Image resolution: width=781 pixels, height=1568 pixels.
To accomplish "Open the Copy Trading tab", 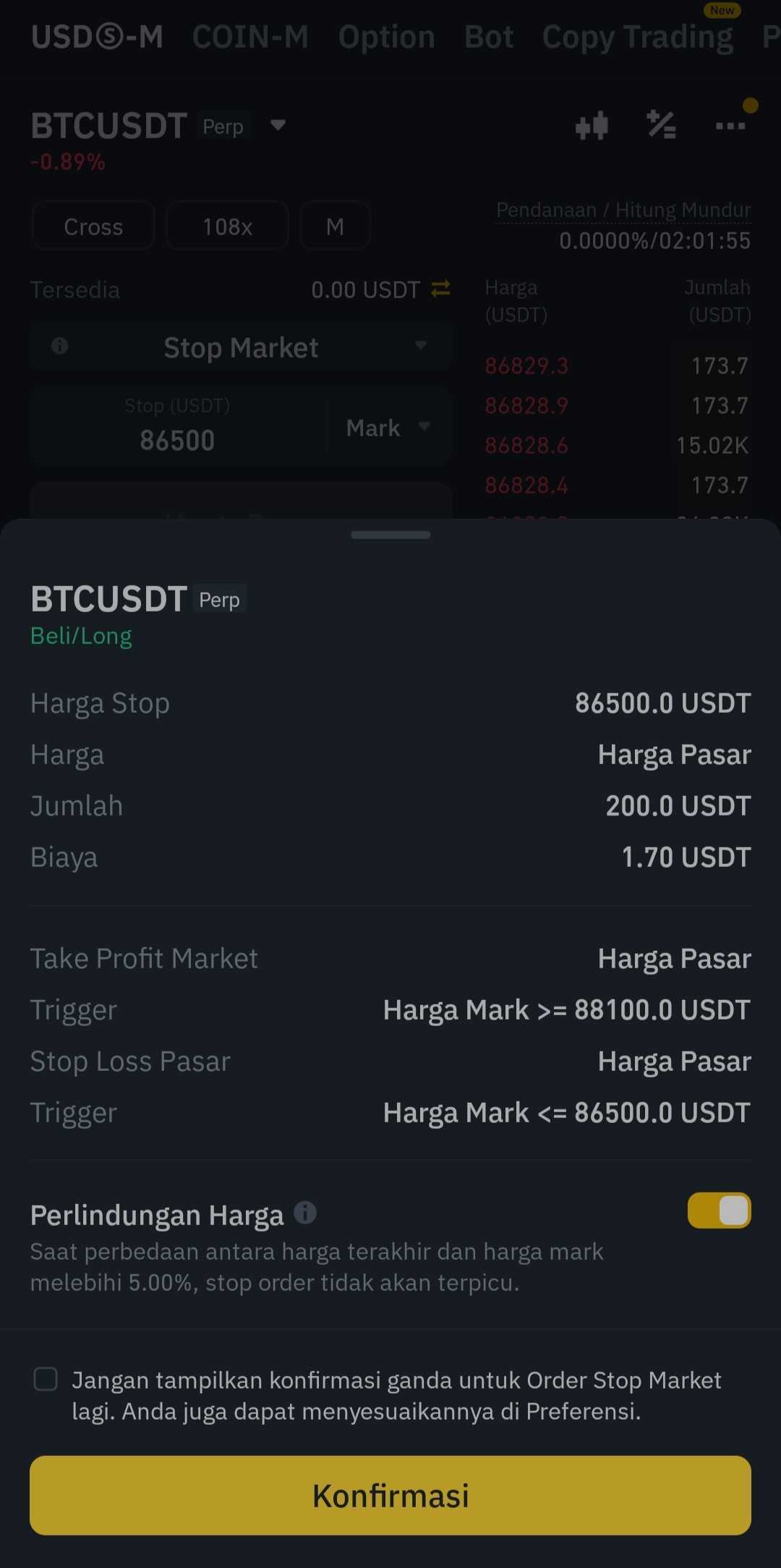I will 636,36.
